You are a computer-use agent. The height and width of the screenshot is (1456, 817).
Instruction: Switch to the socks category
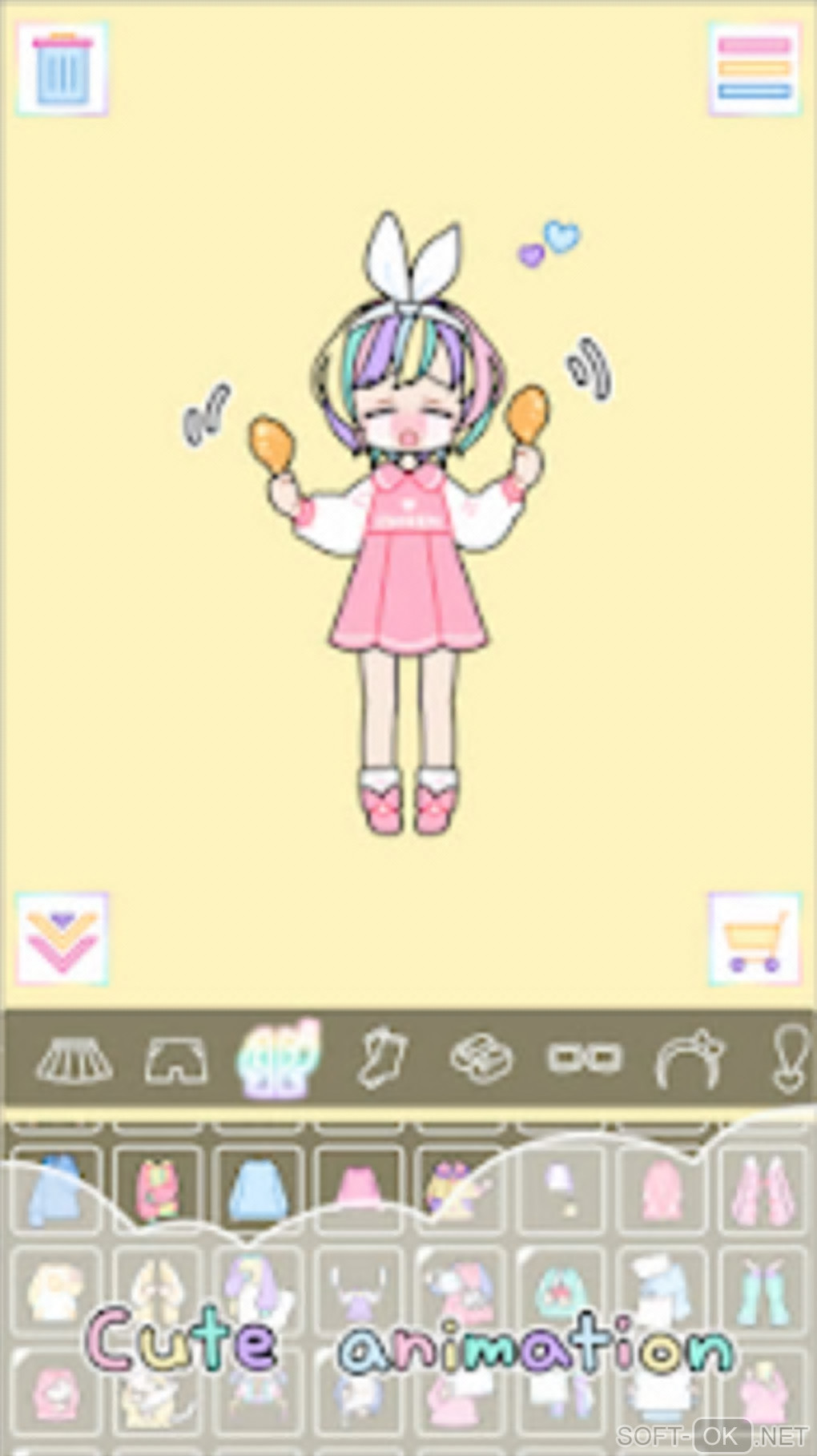point(382,1058)
